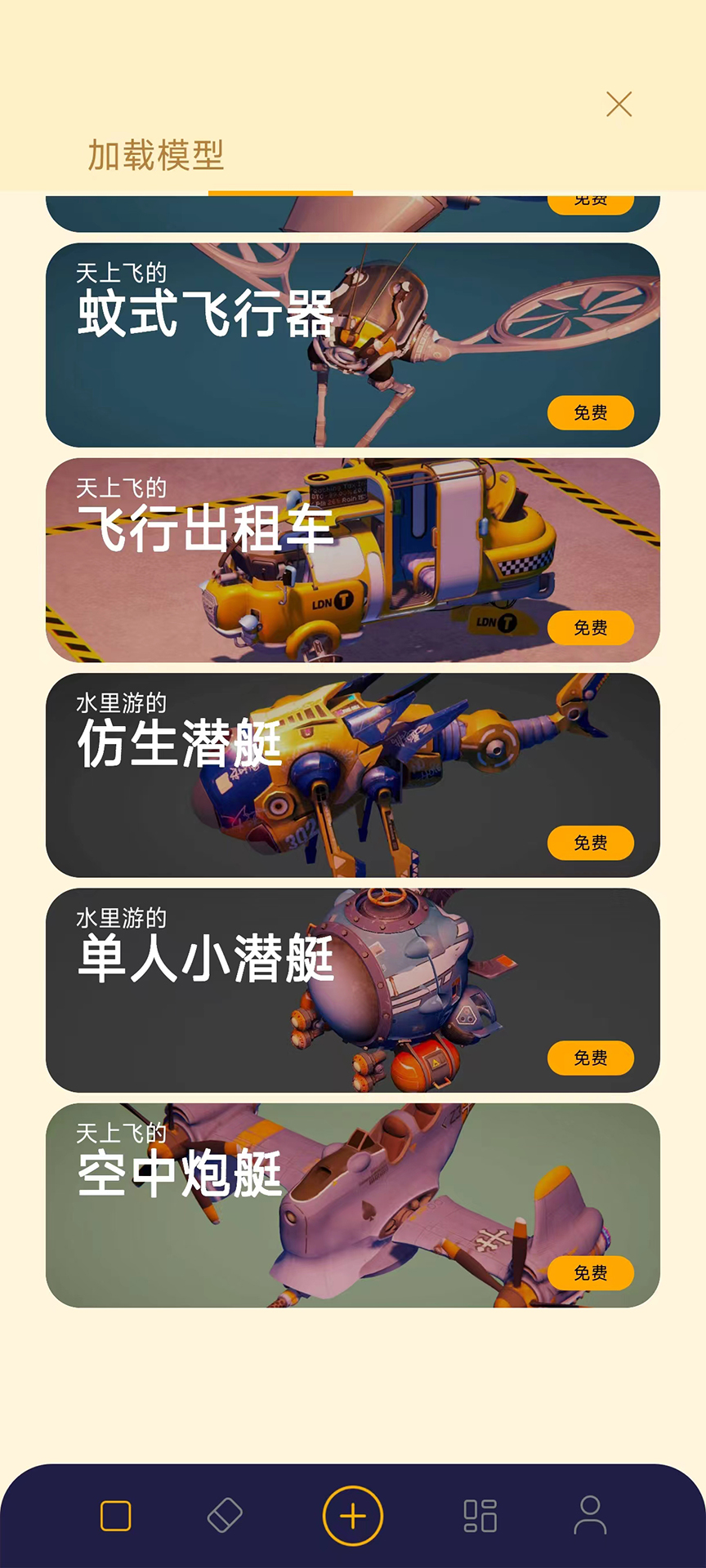
Task: Tap 免费 button on 单人小潜艇
Action: click(590, 1058)
